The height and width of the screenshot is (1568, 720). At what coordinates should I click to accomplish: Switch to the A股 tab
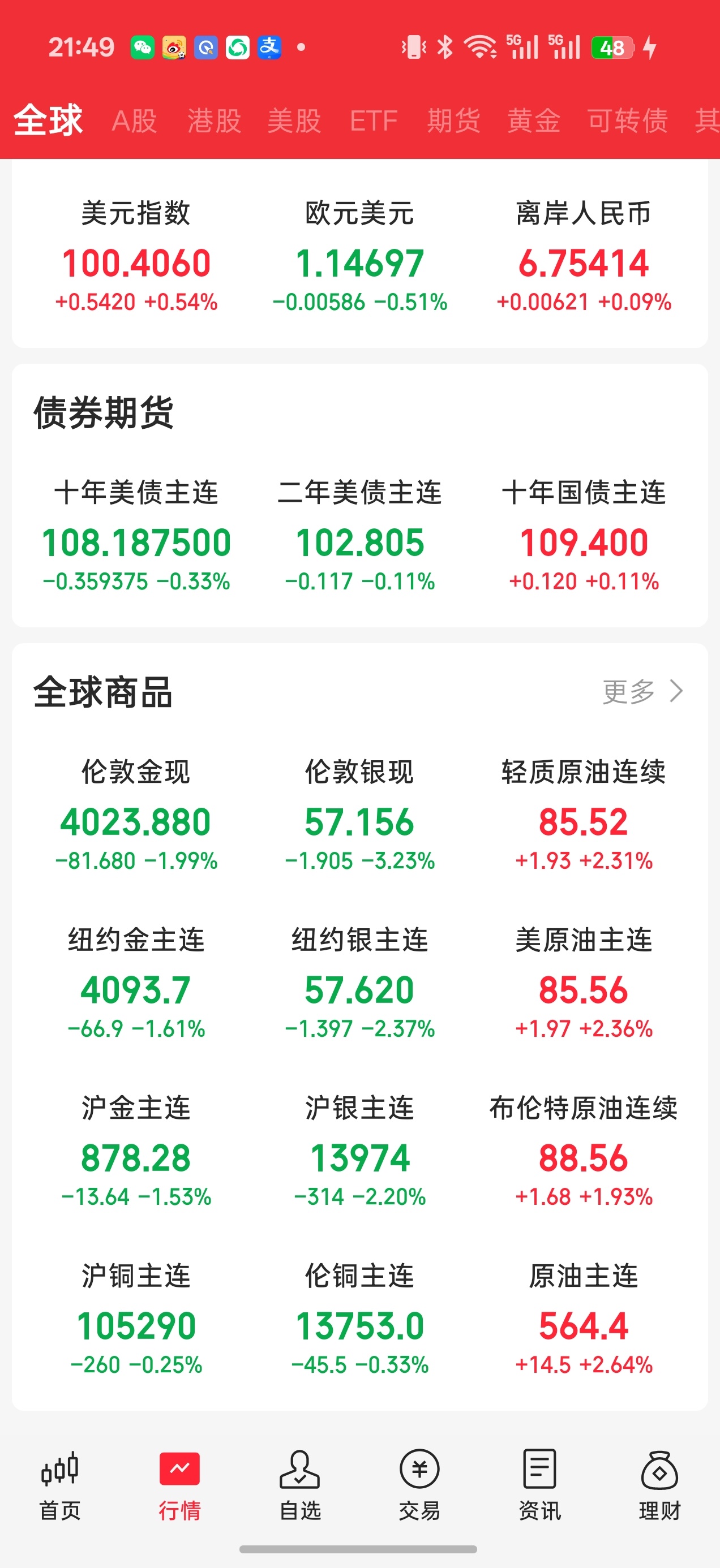[x=135, y=120]
